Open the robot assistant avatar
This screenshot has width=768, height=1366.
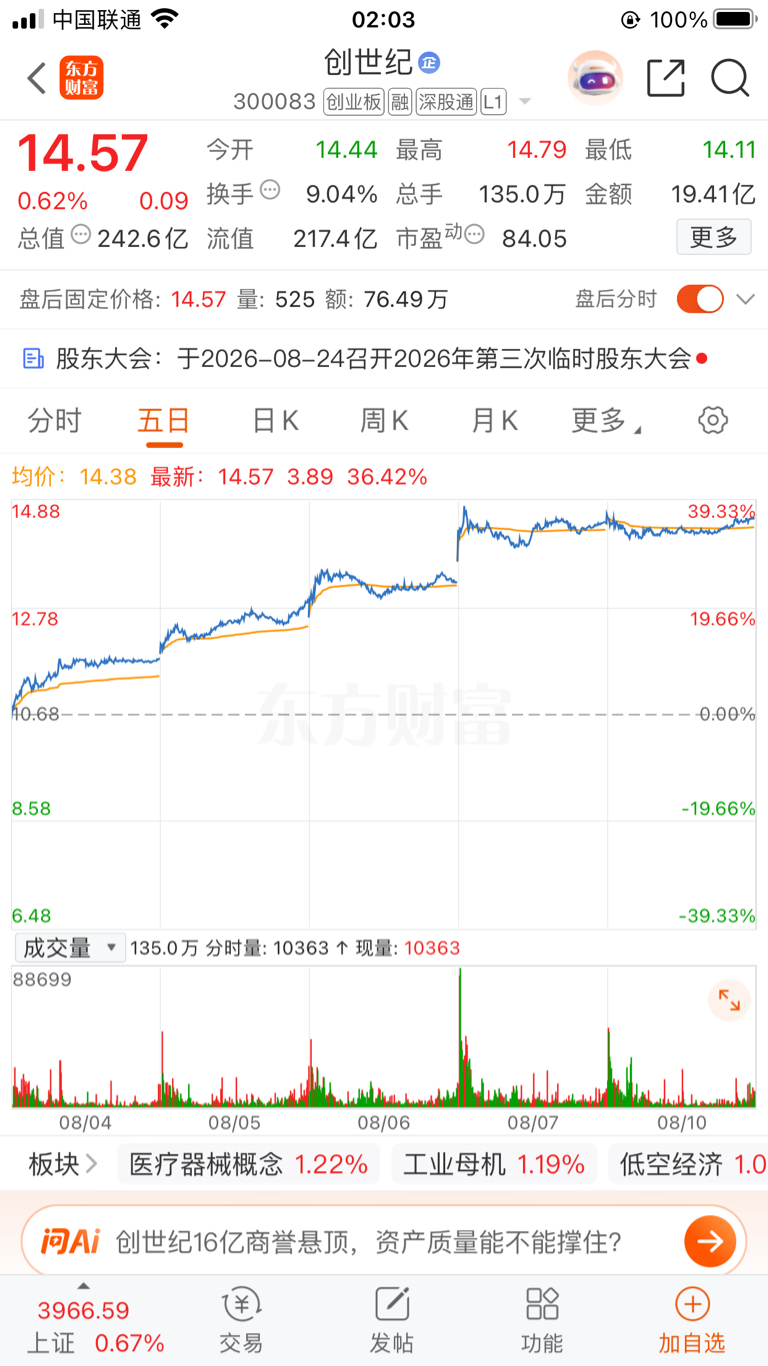click(x=595, y=78)
